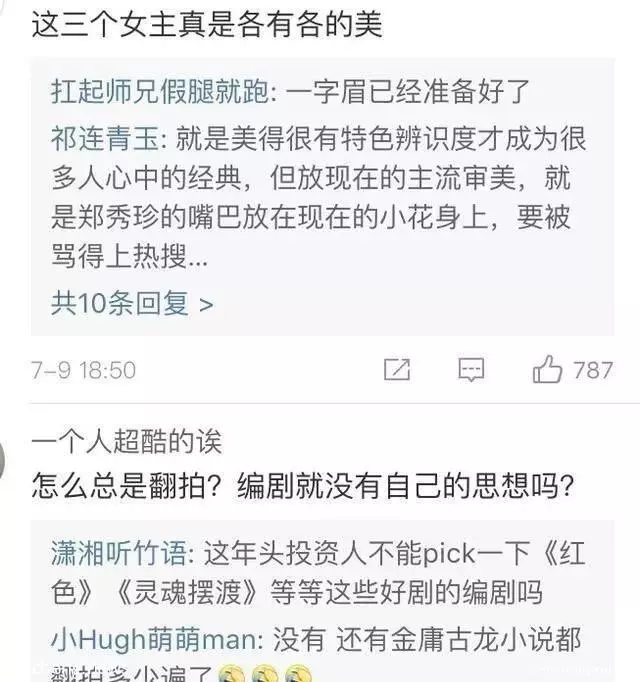The height and width of the screenshot is (682, 640).
Task: Like the comment with 787 likes
Action: click(x=549, y=370)
